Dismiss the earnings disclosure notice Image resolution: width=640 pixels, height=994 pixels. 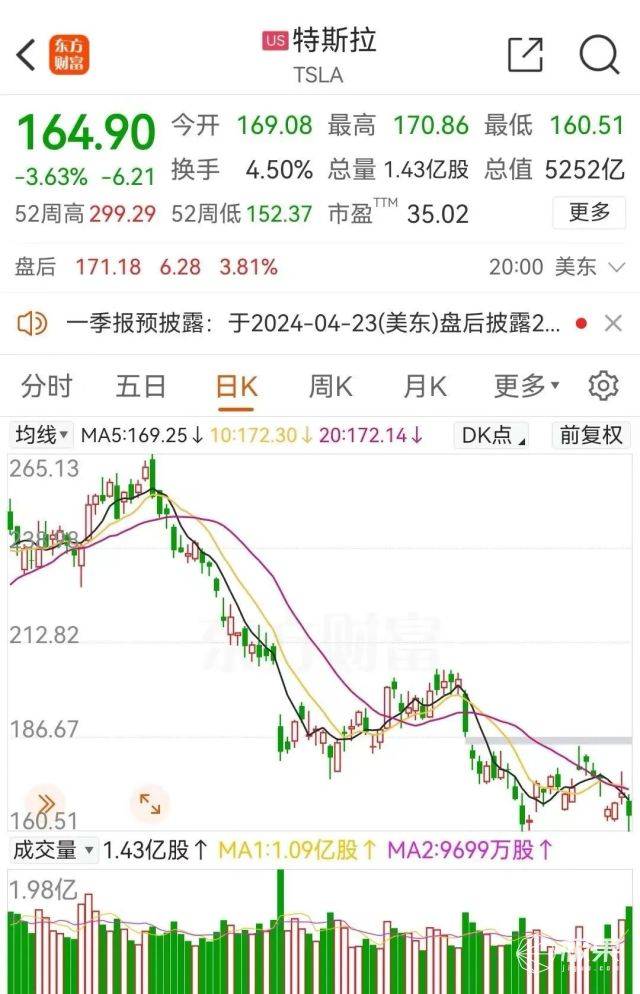pos(613,323)
